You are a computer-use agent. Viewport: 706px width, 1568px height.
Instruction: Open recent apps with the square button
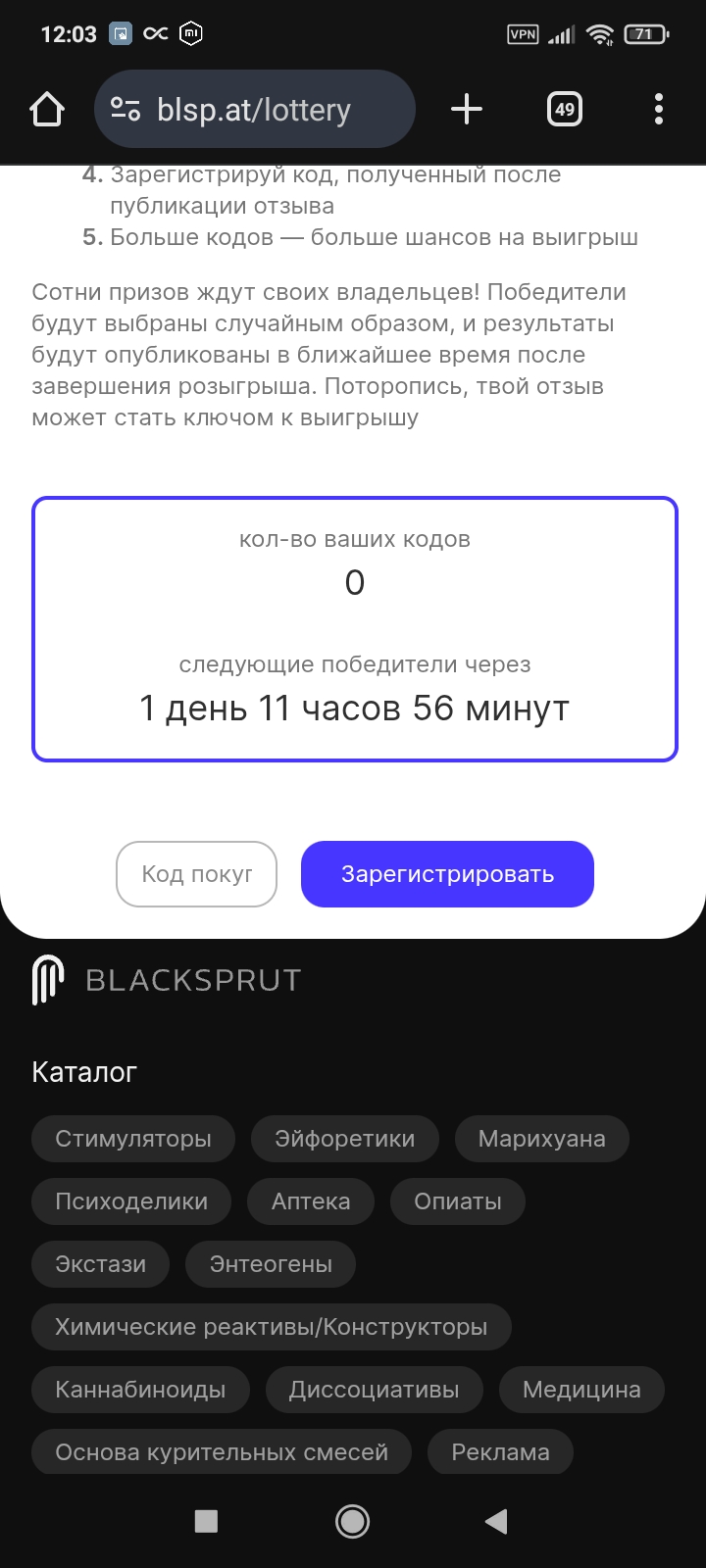coord(206,1521)
